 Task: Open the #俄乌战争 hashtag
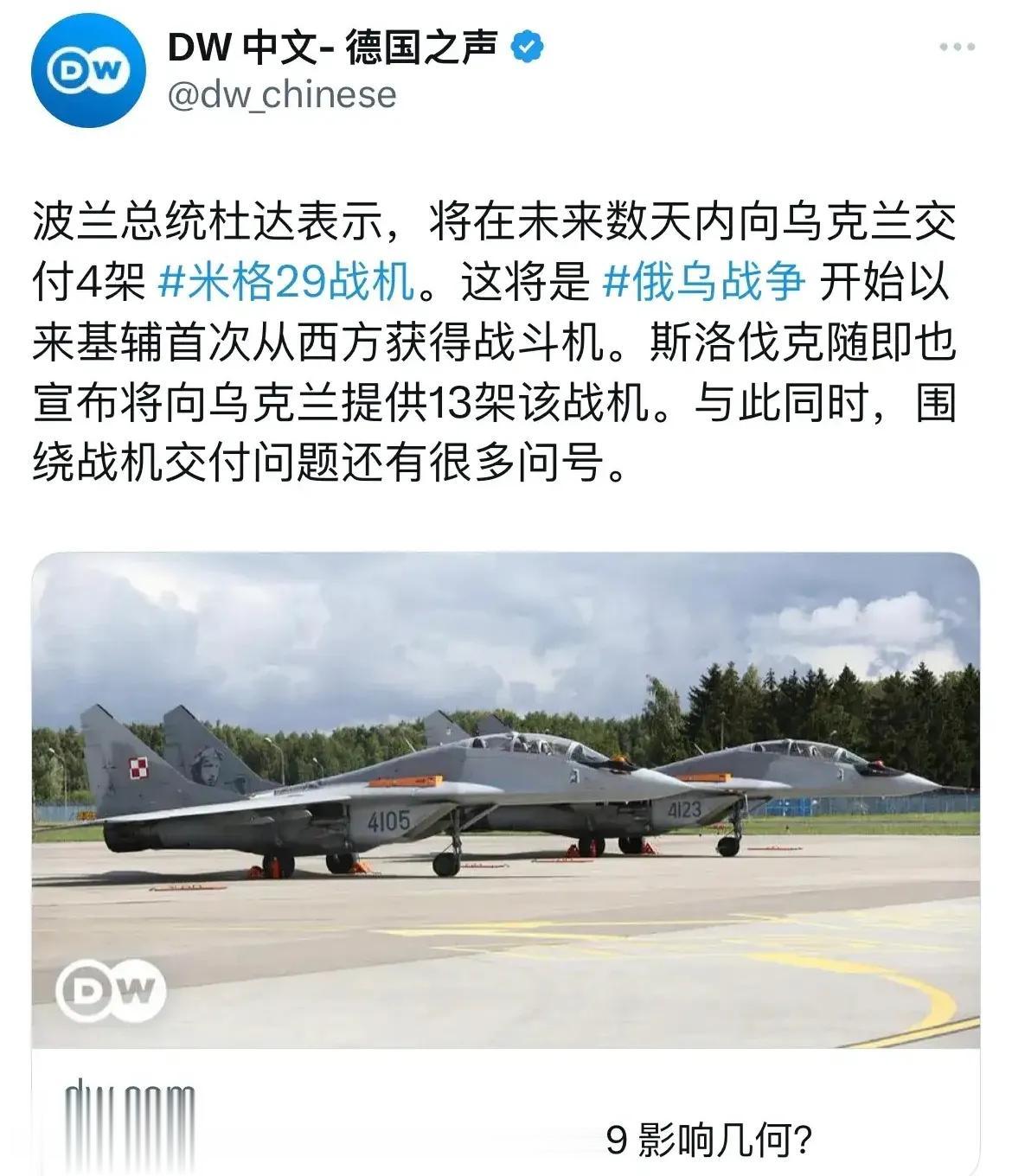pos(702,284)
